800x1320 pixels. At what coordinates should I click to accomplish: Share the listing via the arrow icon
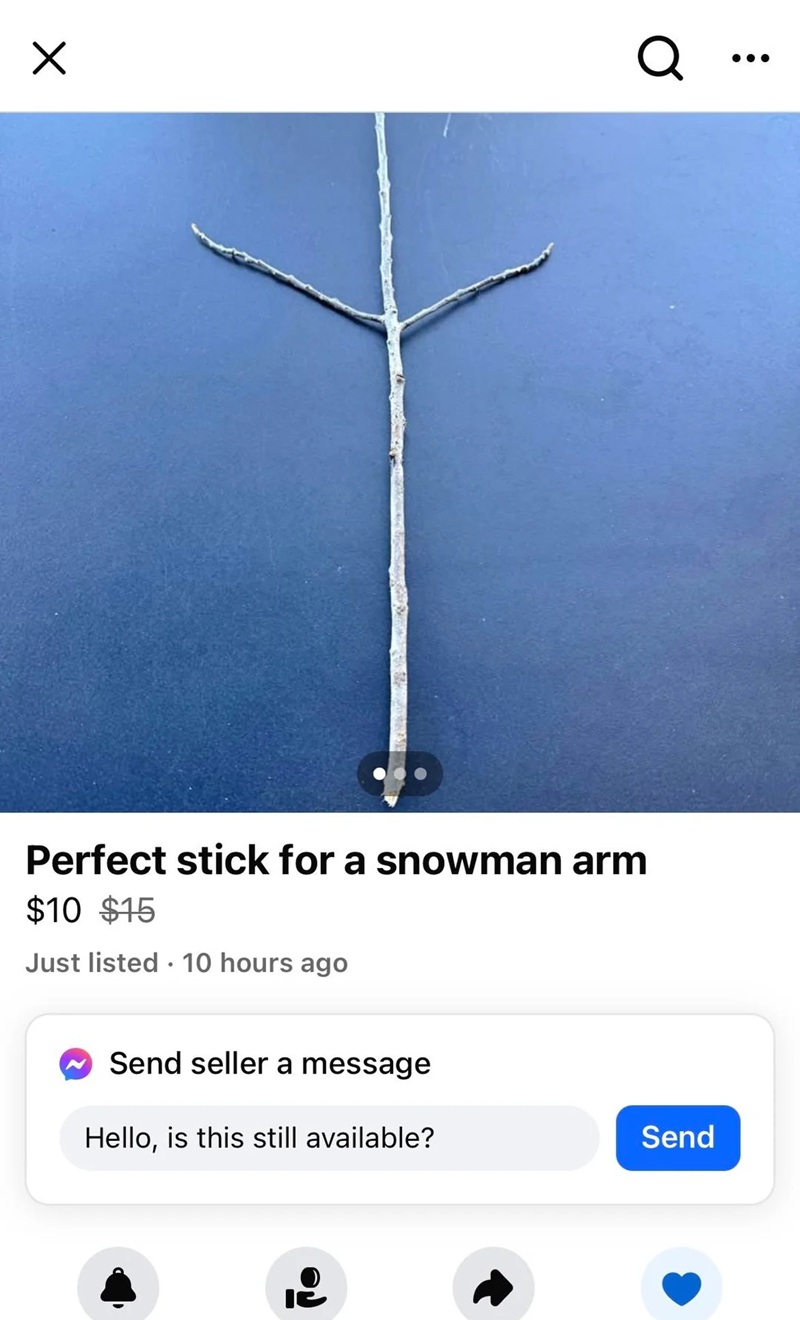coord(494,1286)
